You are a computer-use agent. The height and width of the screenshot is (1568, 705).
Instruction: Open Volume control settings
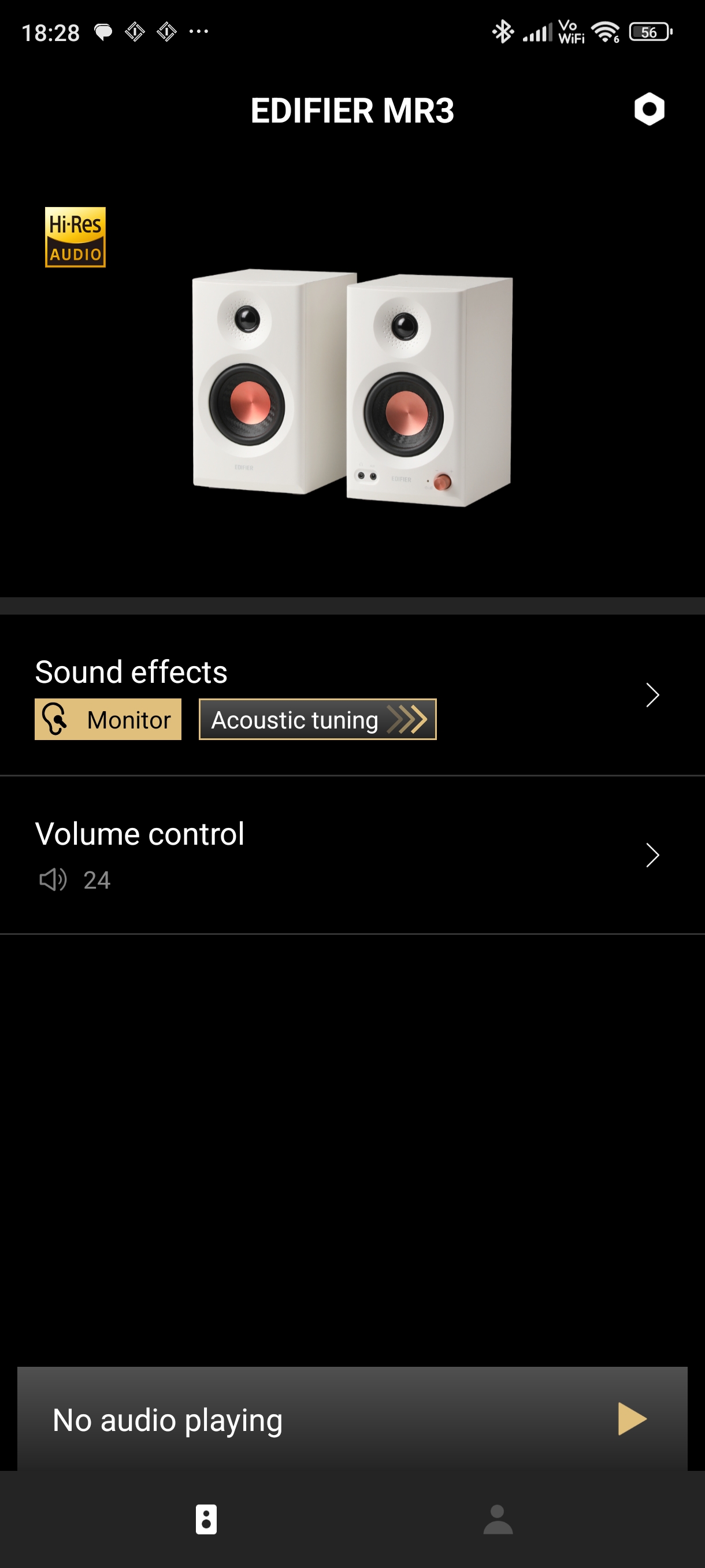tap(352, 855)
